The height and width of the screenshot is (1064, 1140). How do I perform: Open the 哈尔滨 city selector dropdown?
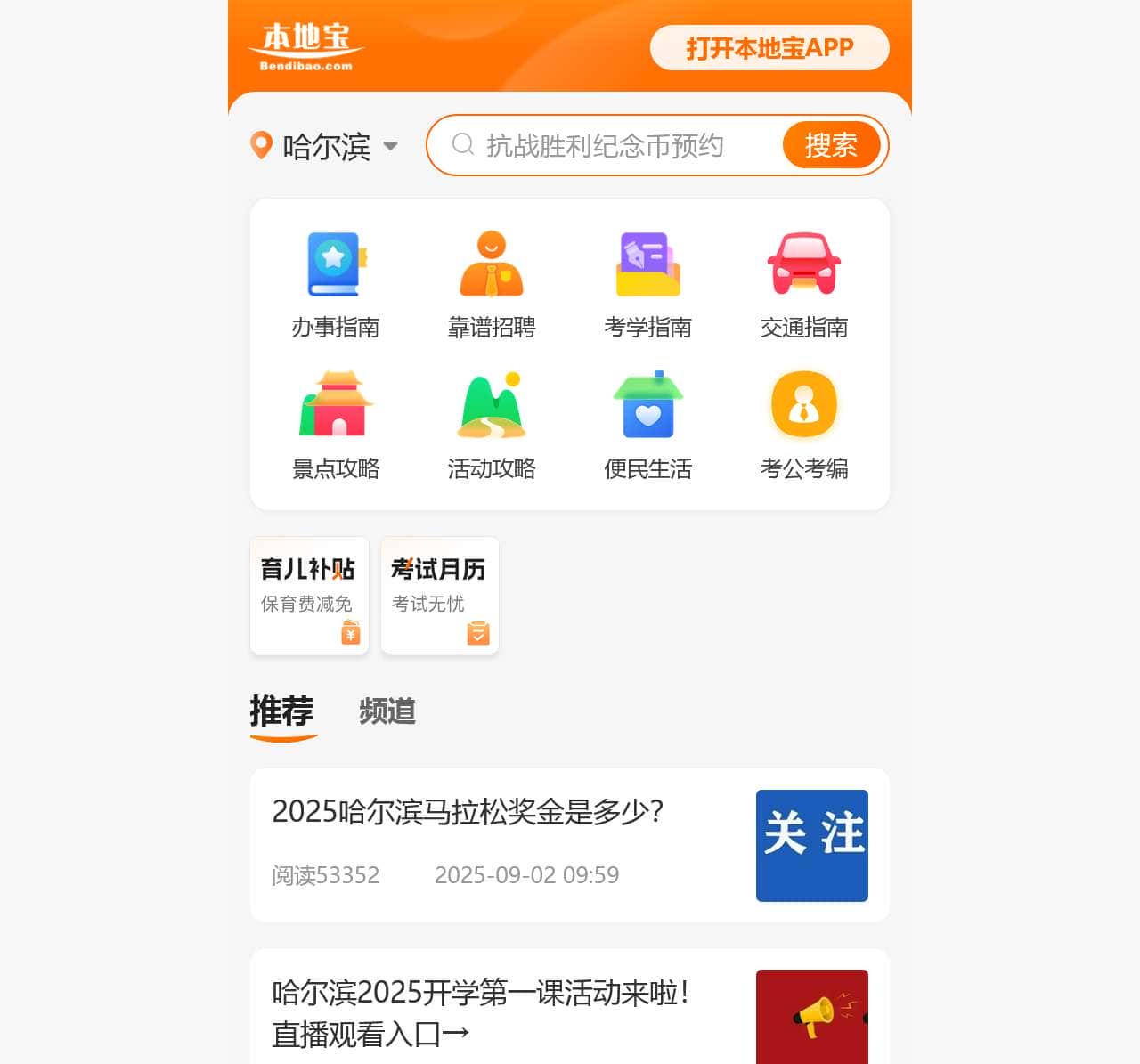point(326,146)
